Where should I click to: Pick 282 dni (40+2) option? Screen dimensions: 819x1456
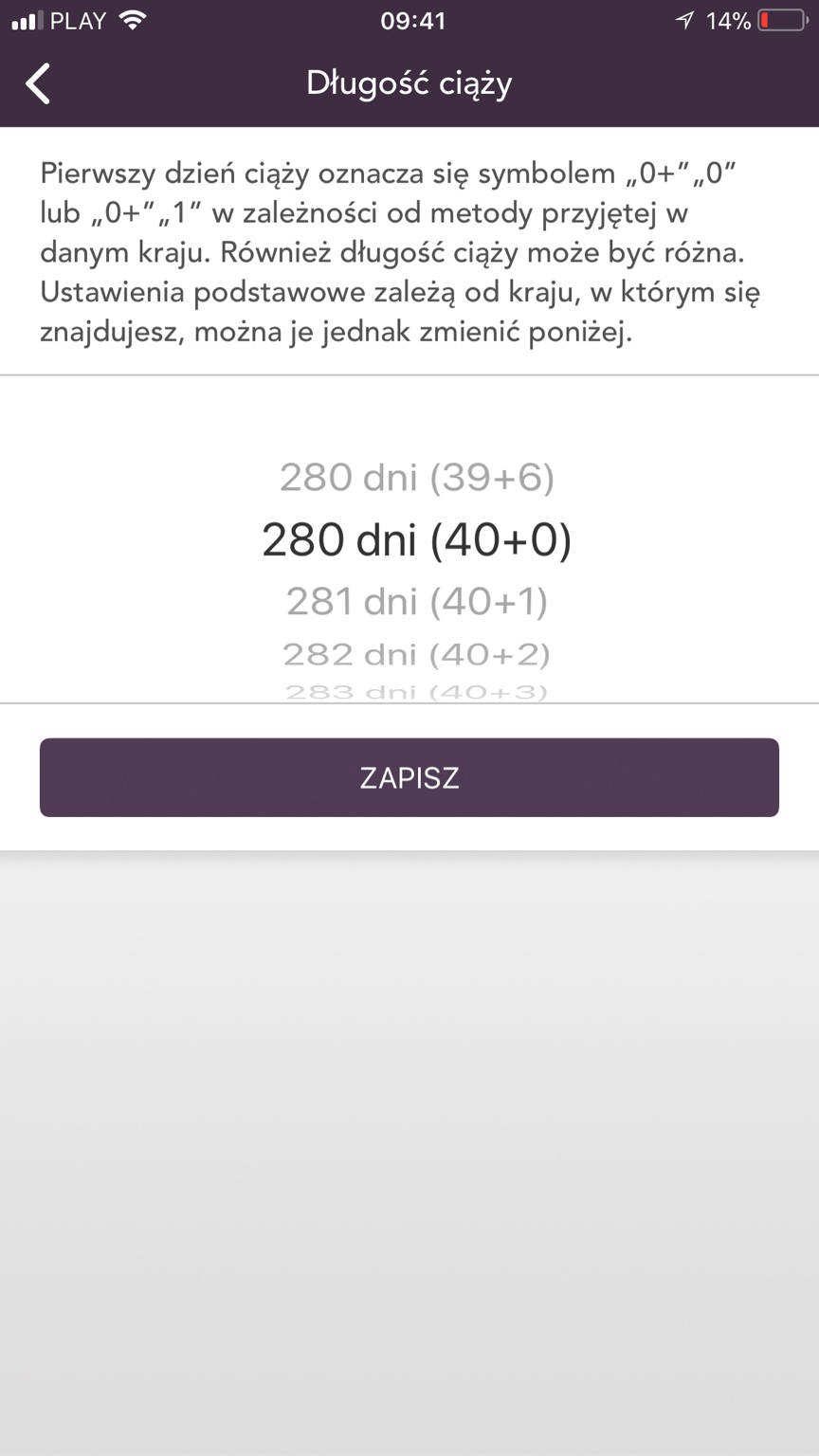417,654
